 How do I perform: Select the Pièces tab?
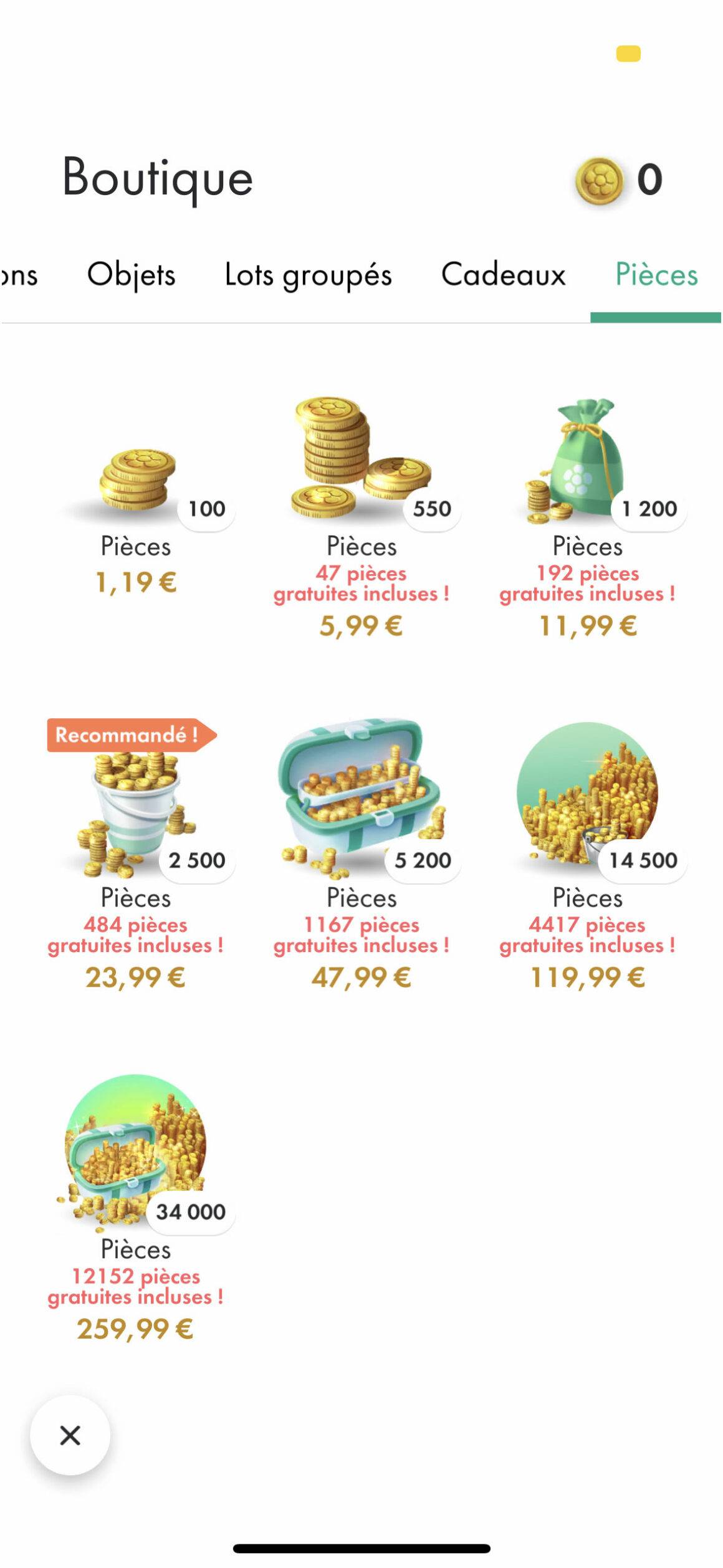click(656, 275)
